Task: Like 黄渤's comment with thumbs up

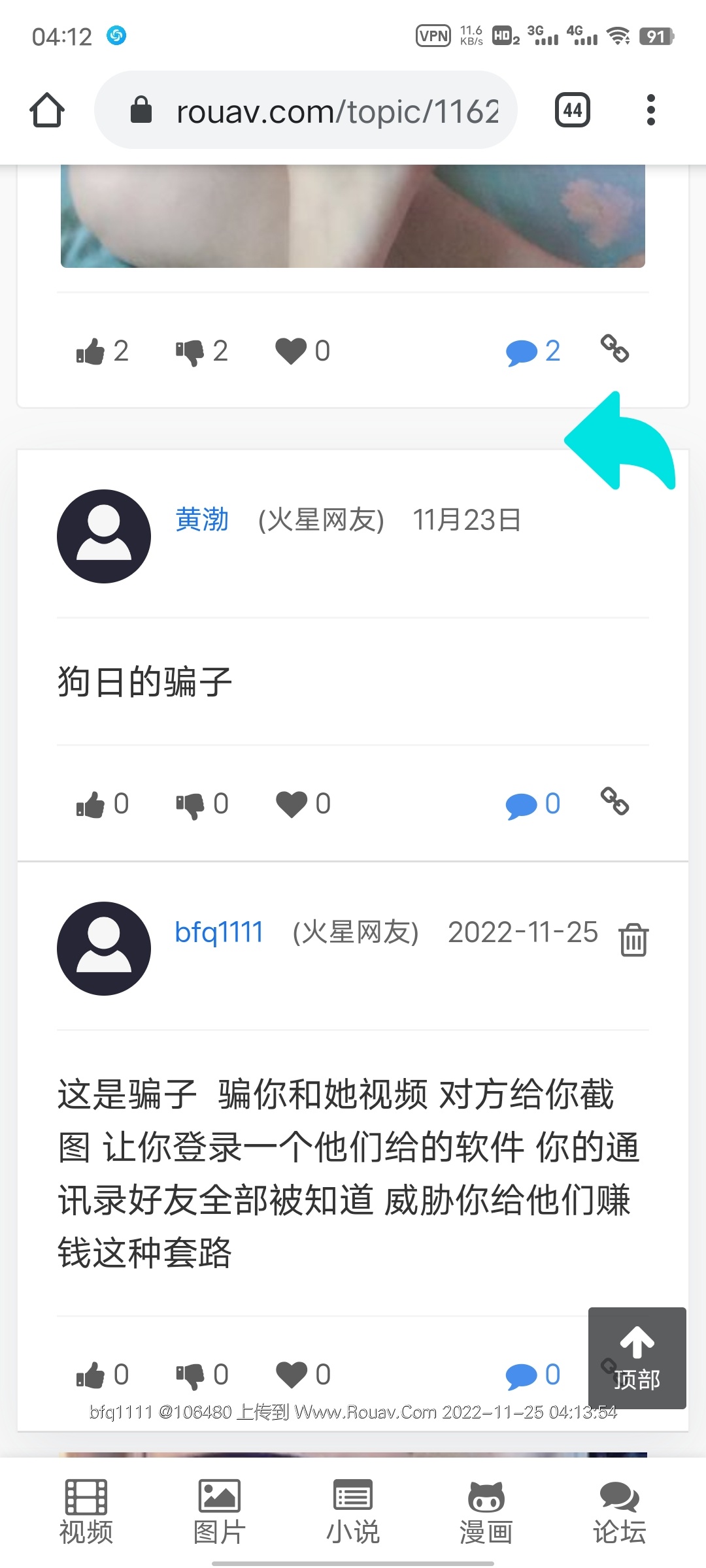Action: coord(91,804)
